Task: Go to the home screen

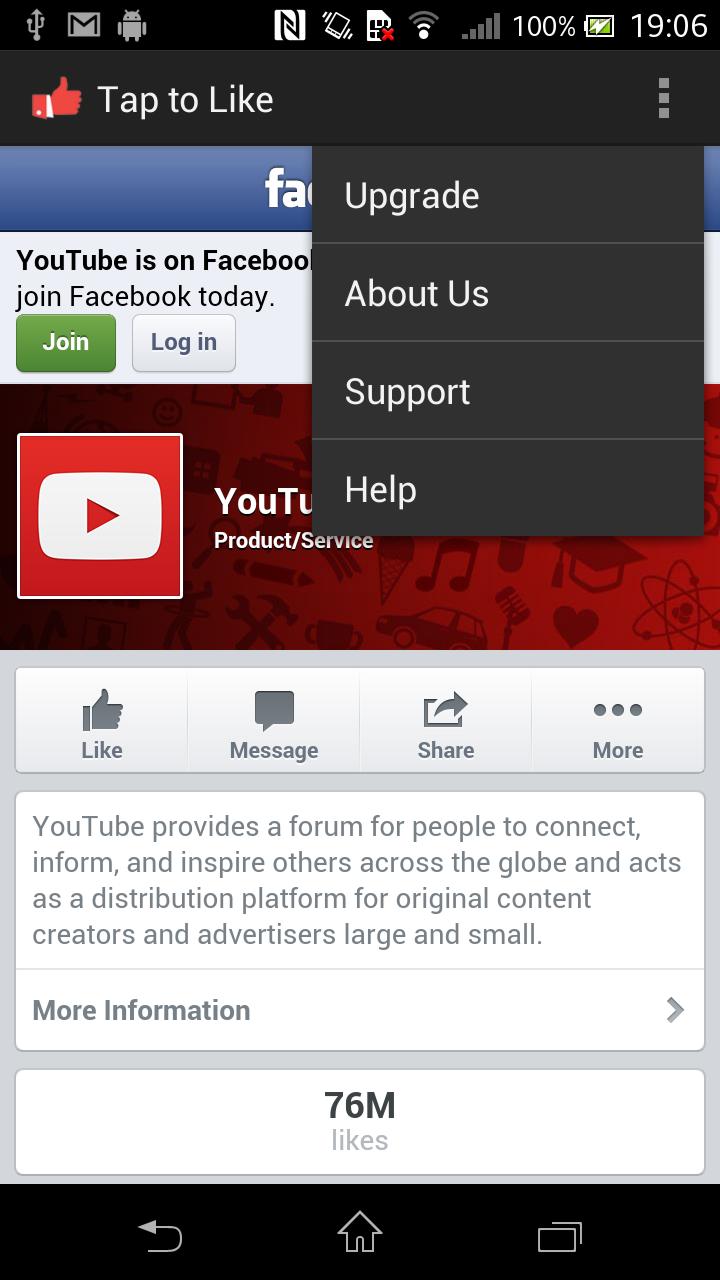Action: point(360,1233)
